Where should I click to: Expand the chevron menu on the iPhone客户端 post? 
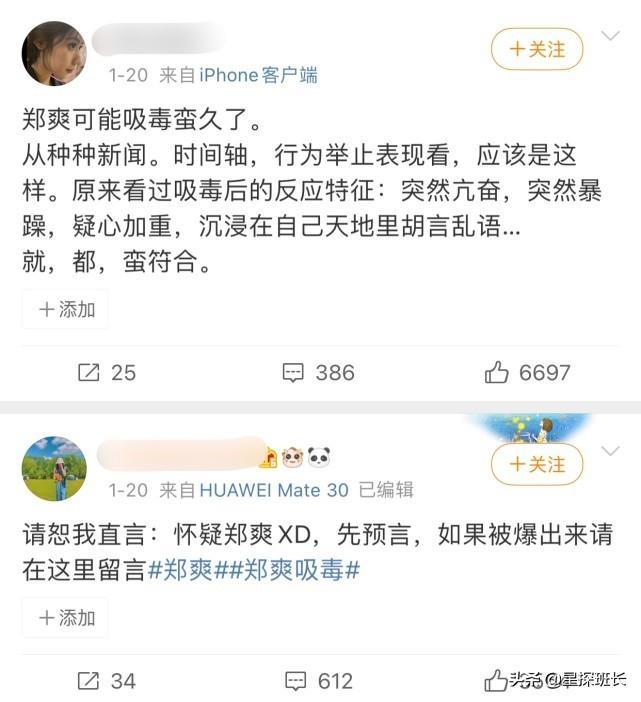tap(610, 37)
